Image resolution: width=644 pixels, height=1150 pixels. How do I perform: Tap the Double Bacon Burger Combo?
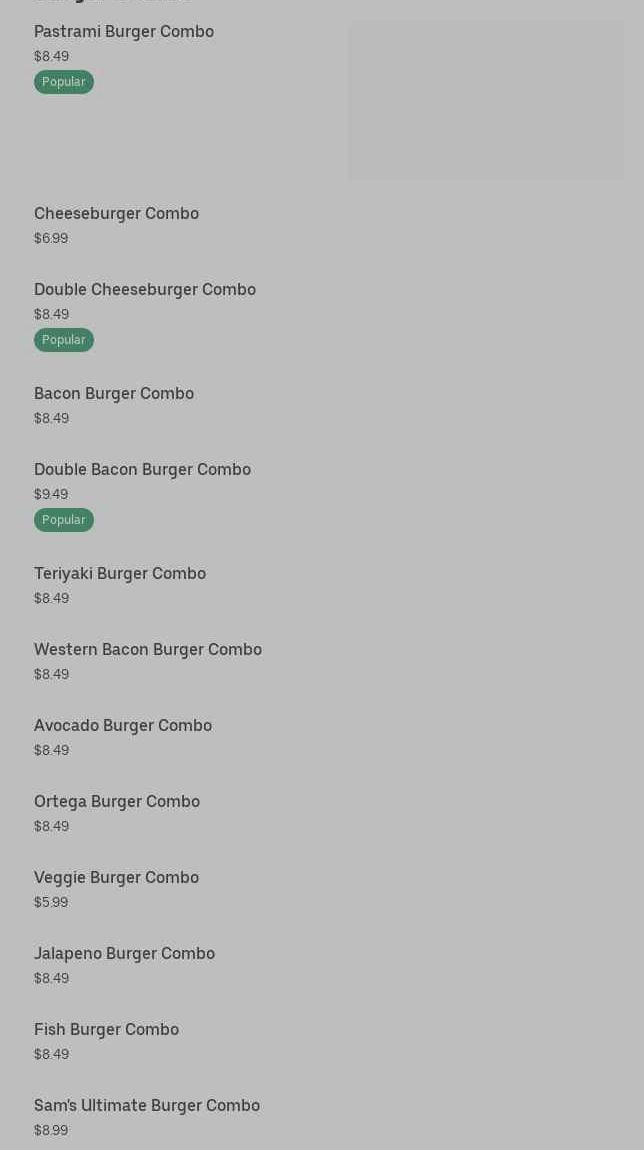click(142, 470)
